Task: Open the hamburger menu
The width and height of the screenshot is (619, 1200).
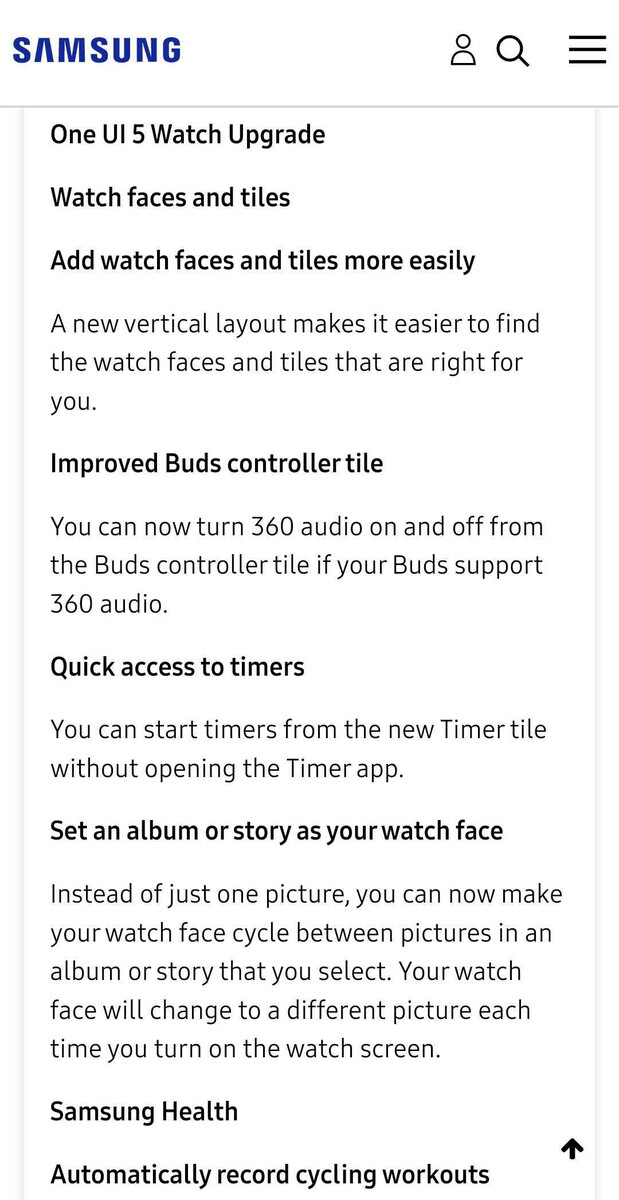Action: pos(588,50)
